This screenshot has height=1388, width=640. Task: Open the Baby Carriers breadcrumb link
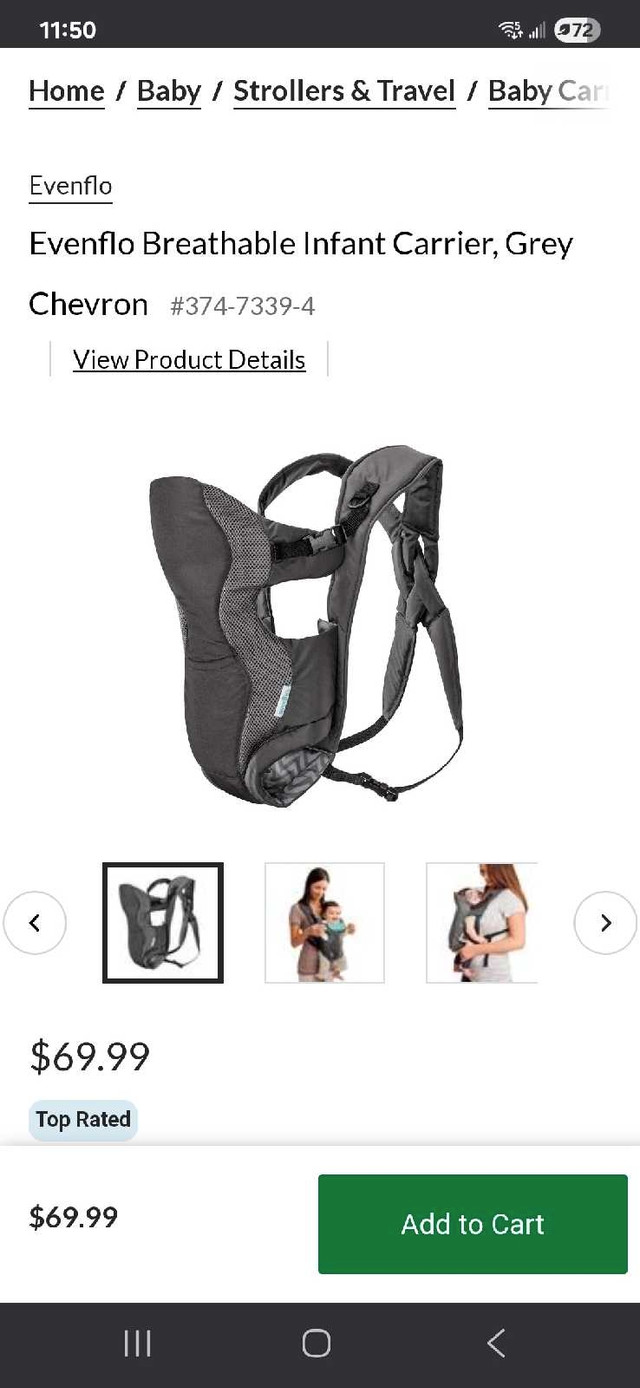click(546, 91)
